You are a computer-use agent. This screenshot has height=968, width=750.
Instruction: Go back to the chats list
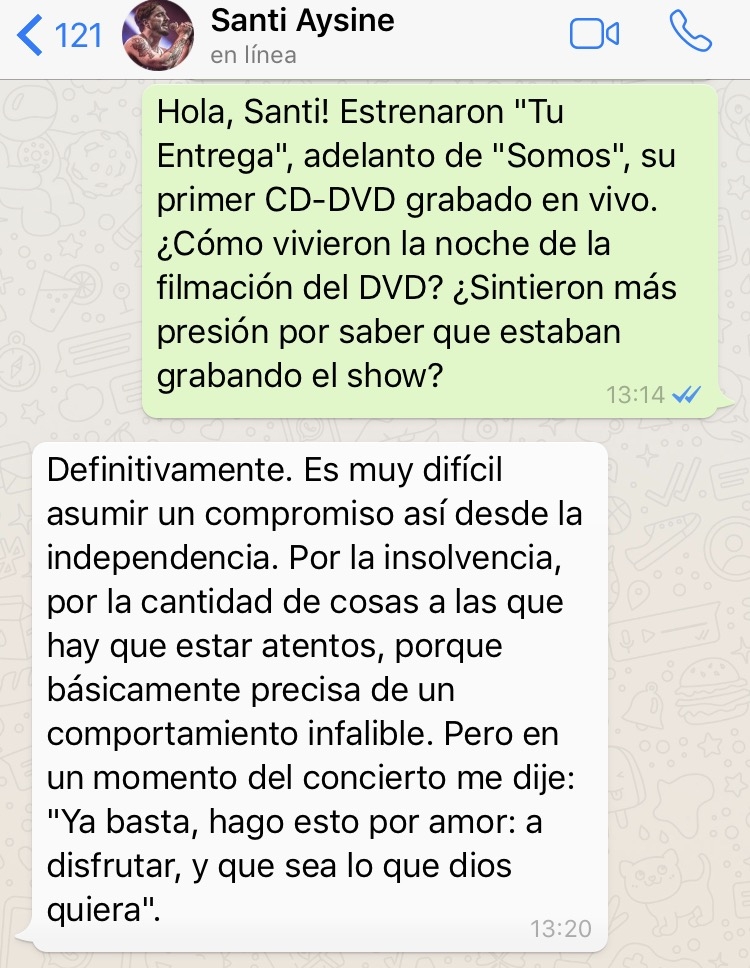coord(58,35)
